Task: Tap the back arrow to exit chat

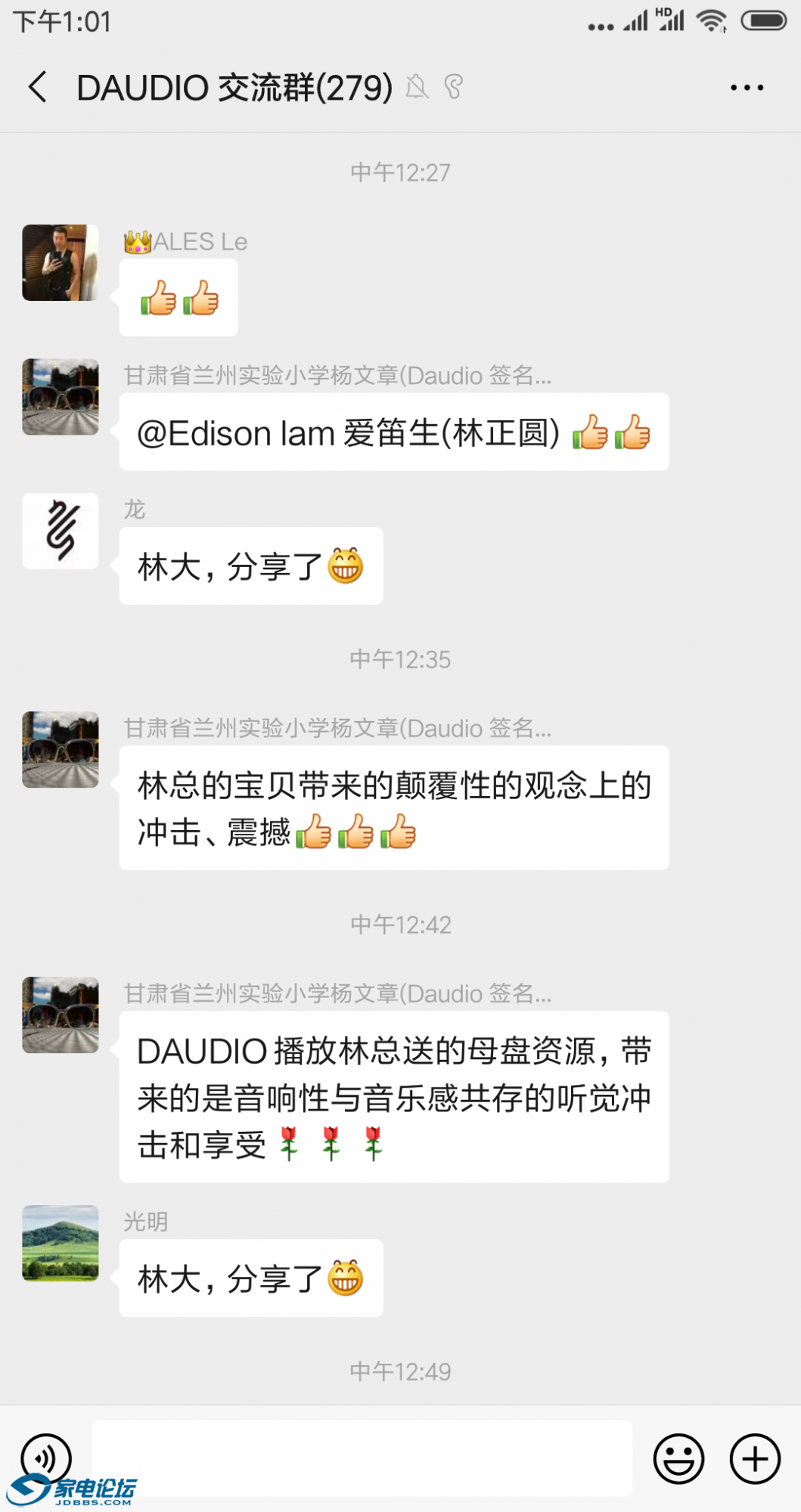Action: tap(37, 86)
